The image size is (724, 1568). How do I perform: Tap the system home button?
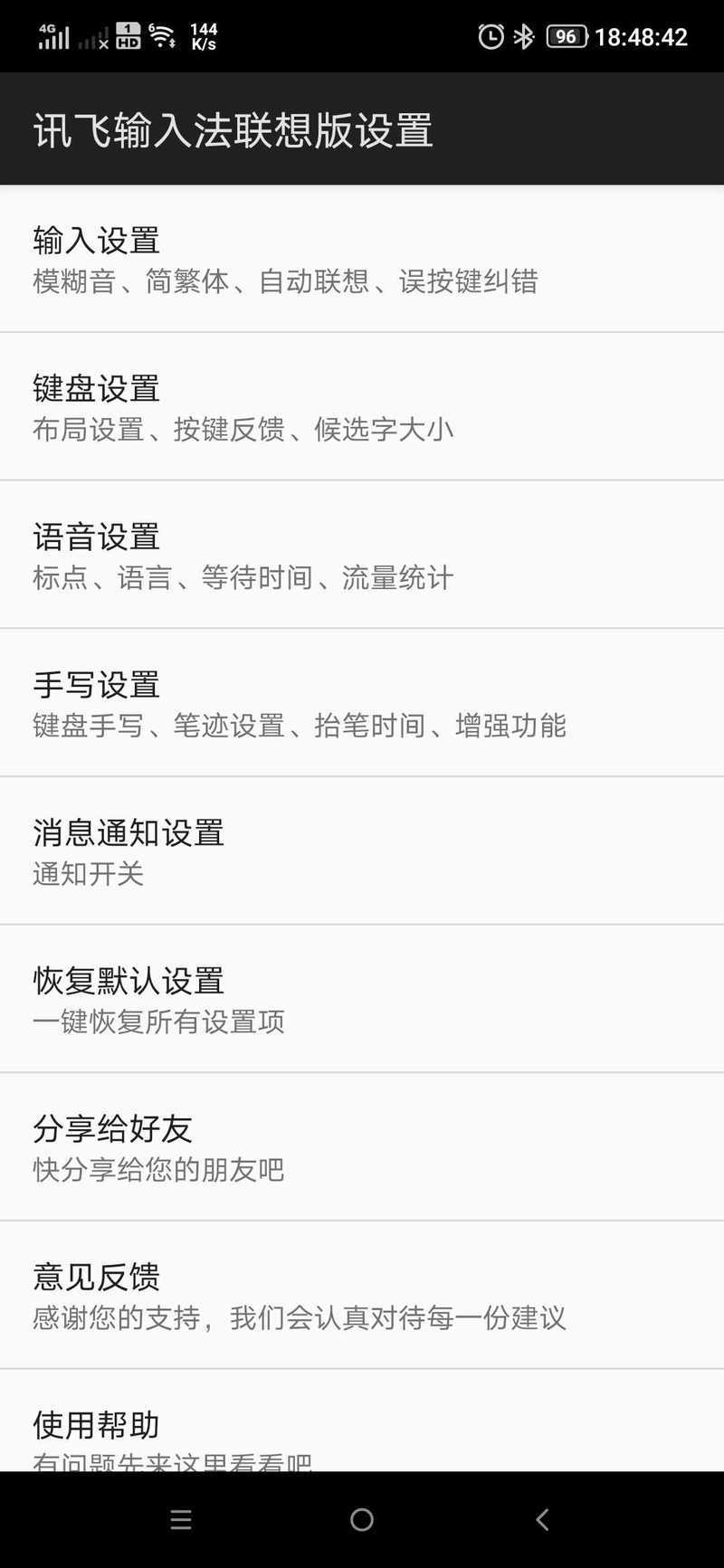(x=362, y=1520)
